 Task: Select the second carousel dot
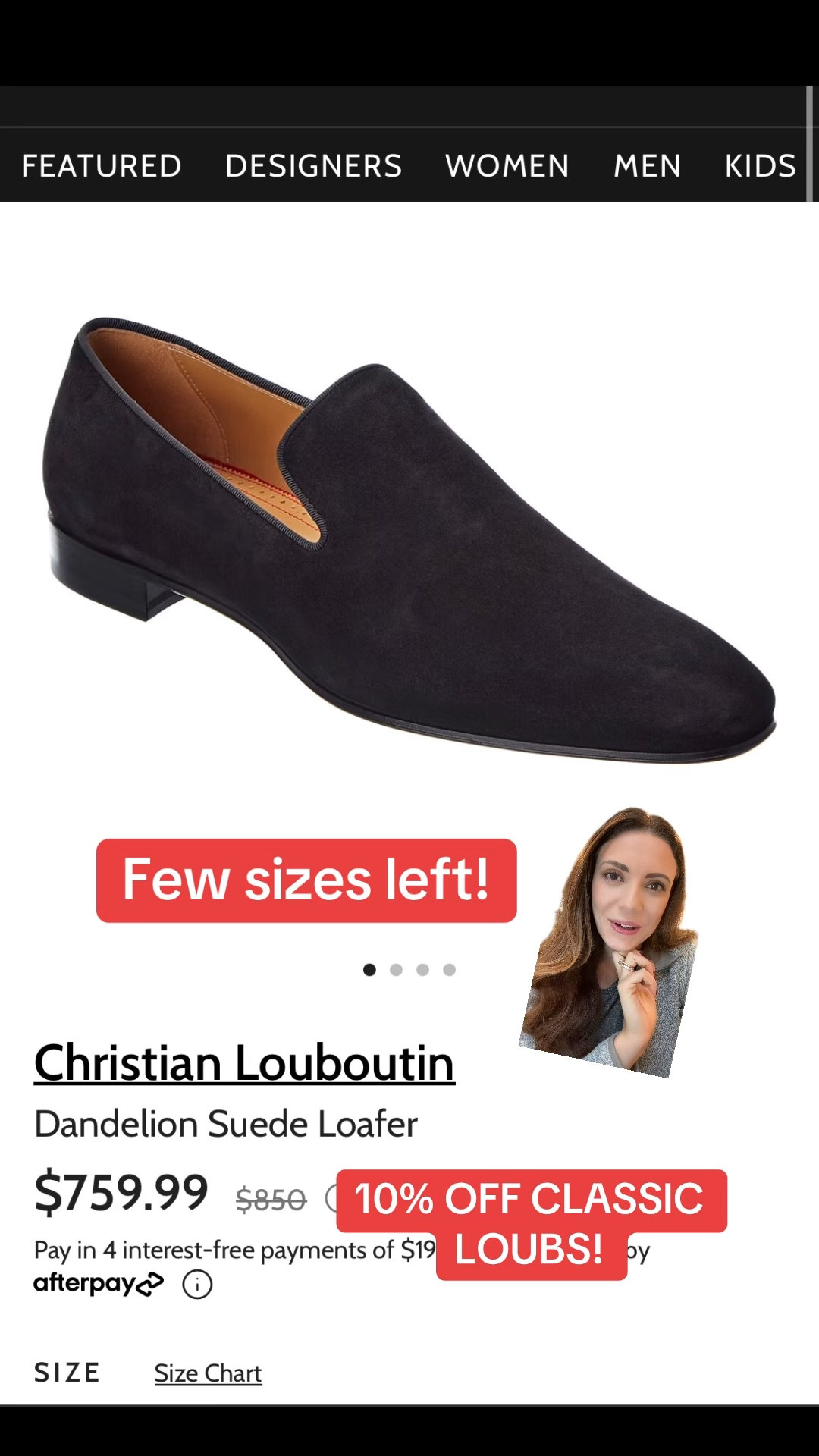point(396,969)
